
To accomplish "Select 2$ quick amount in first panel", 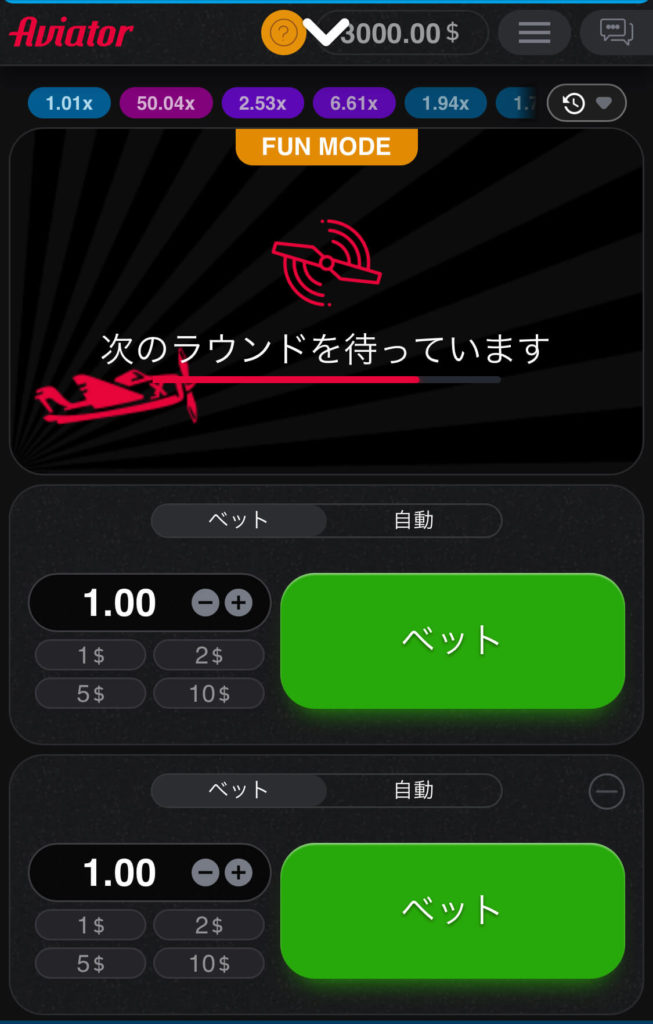I will pyautogui.click(x=208, y=656).
